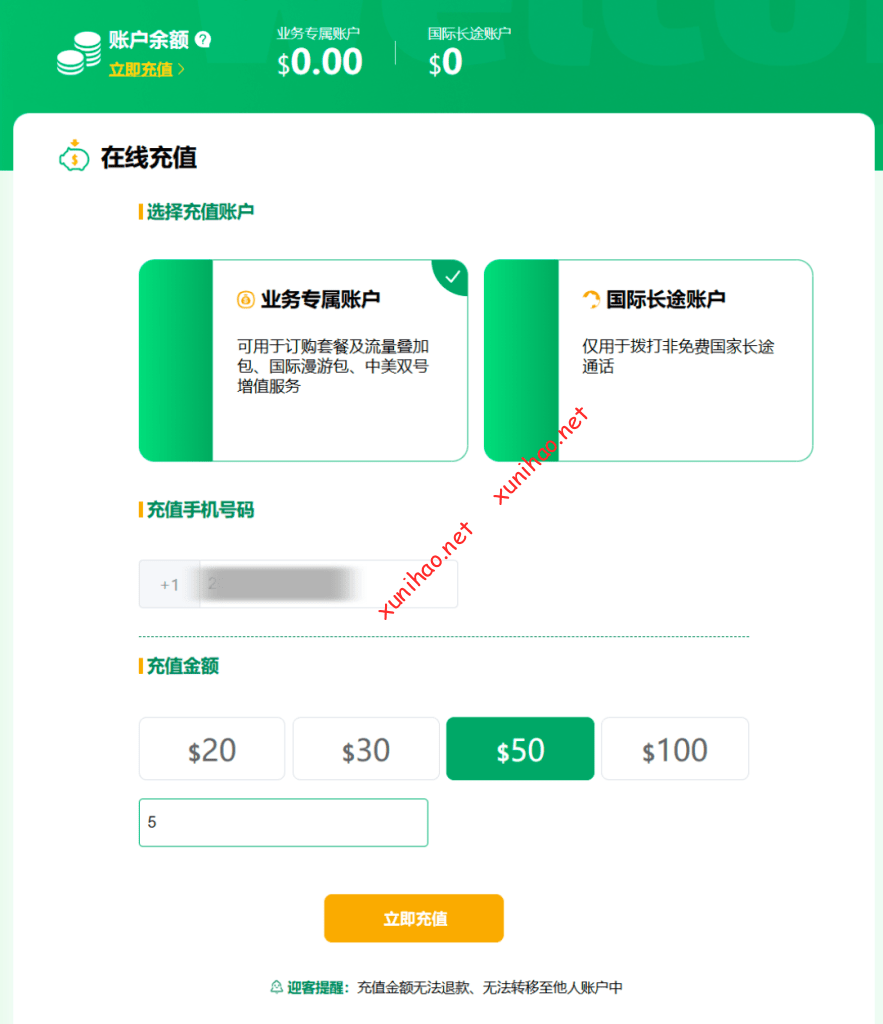Screen dimensions: 883x1024
Task: Choose the $50 recharge amount
Action: coord(520,749)
